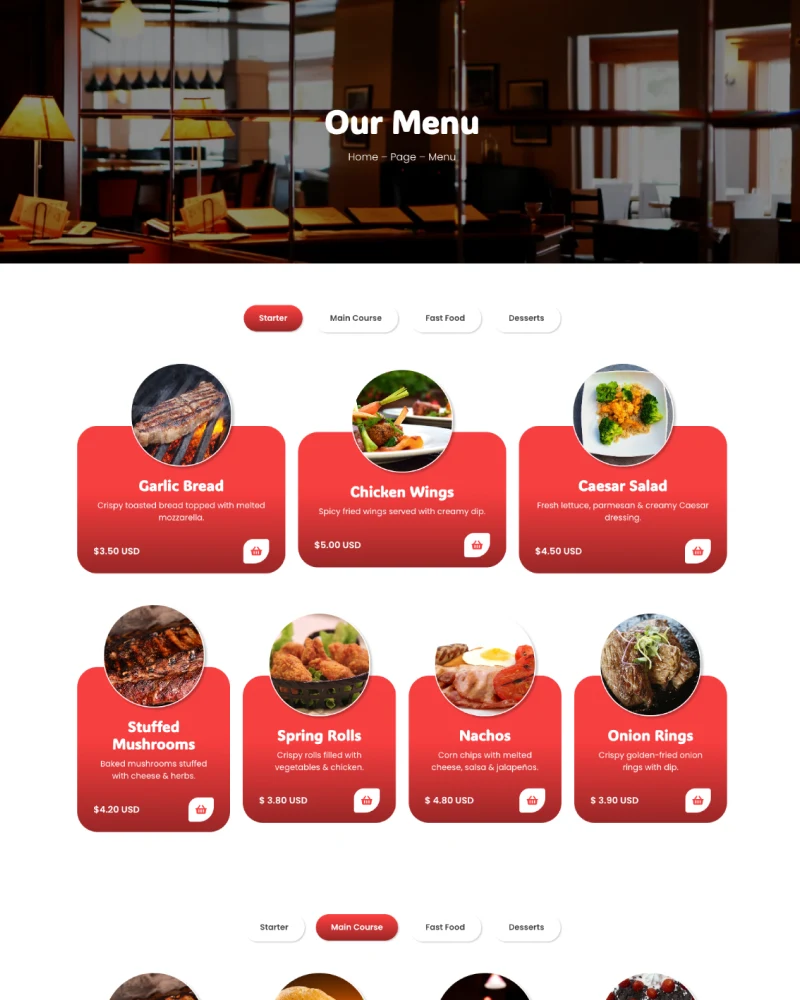The width and height of the screenshot is (800, 1000).
Task: Add Onion Rings to the cart
Action: click(x=697, y=800)
